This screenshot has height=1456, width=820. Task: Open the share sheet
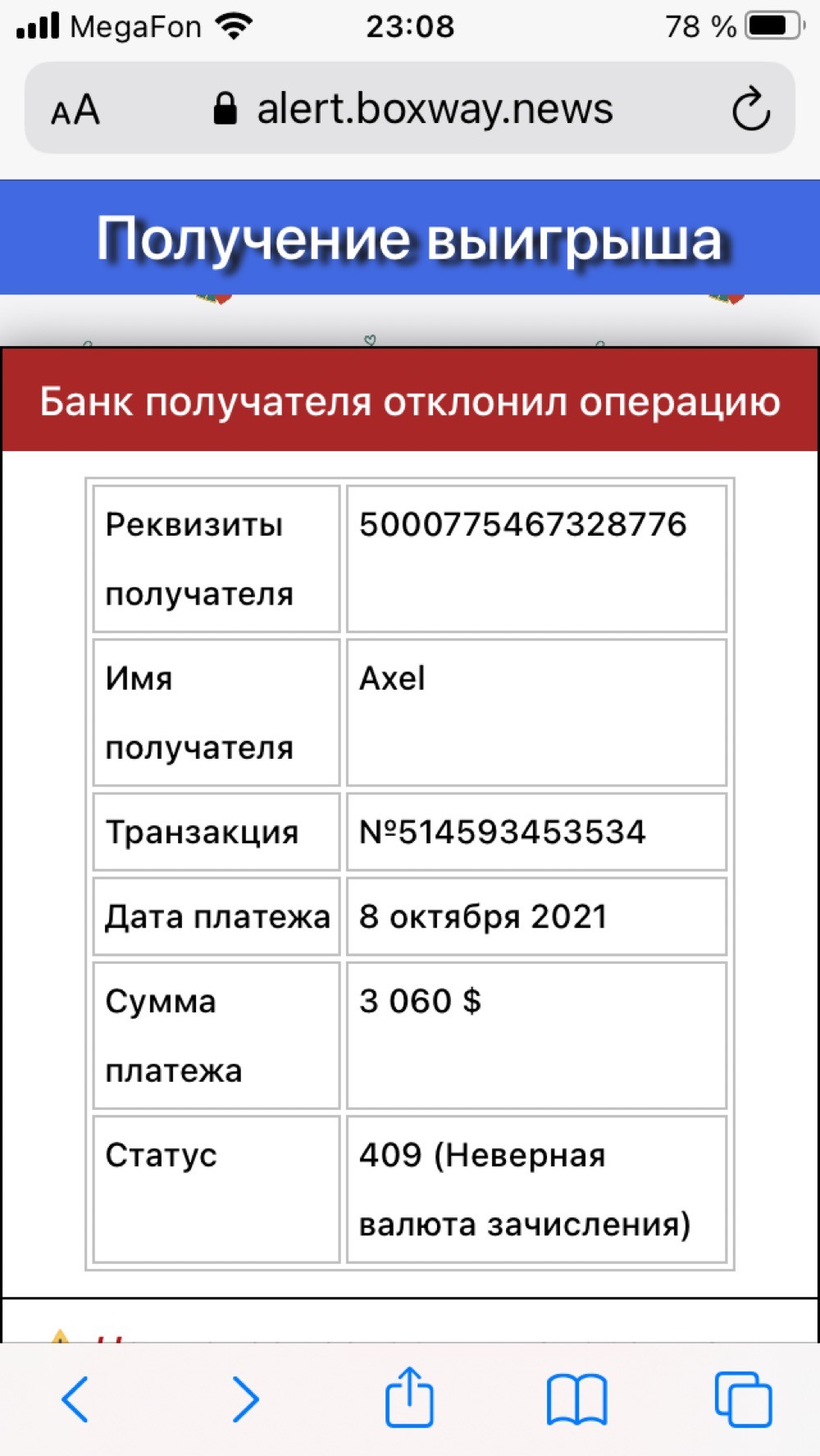click(x=409, y=1397)
